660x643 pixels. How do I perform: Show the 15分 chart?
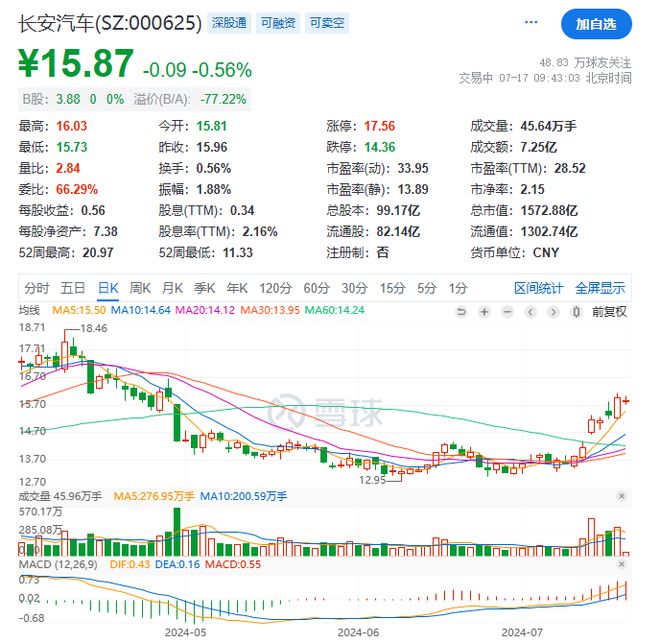pyautogui.click(x=391, y=288)
